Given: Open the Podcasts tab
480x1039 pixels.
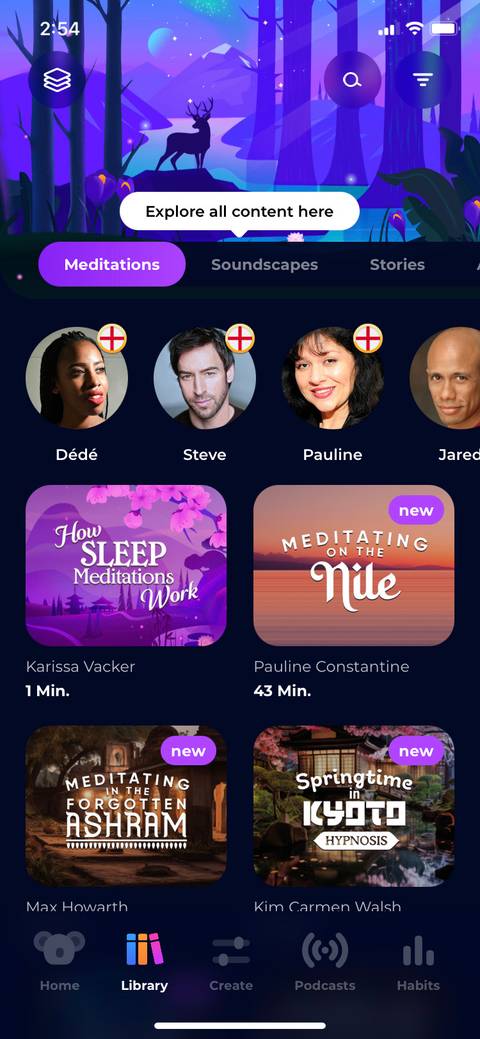Looking at the screenshot, I should [325, 961].
